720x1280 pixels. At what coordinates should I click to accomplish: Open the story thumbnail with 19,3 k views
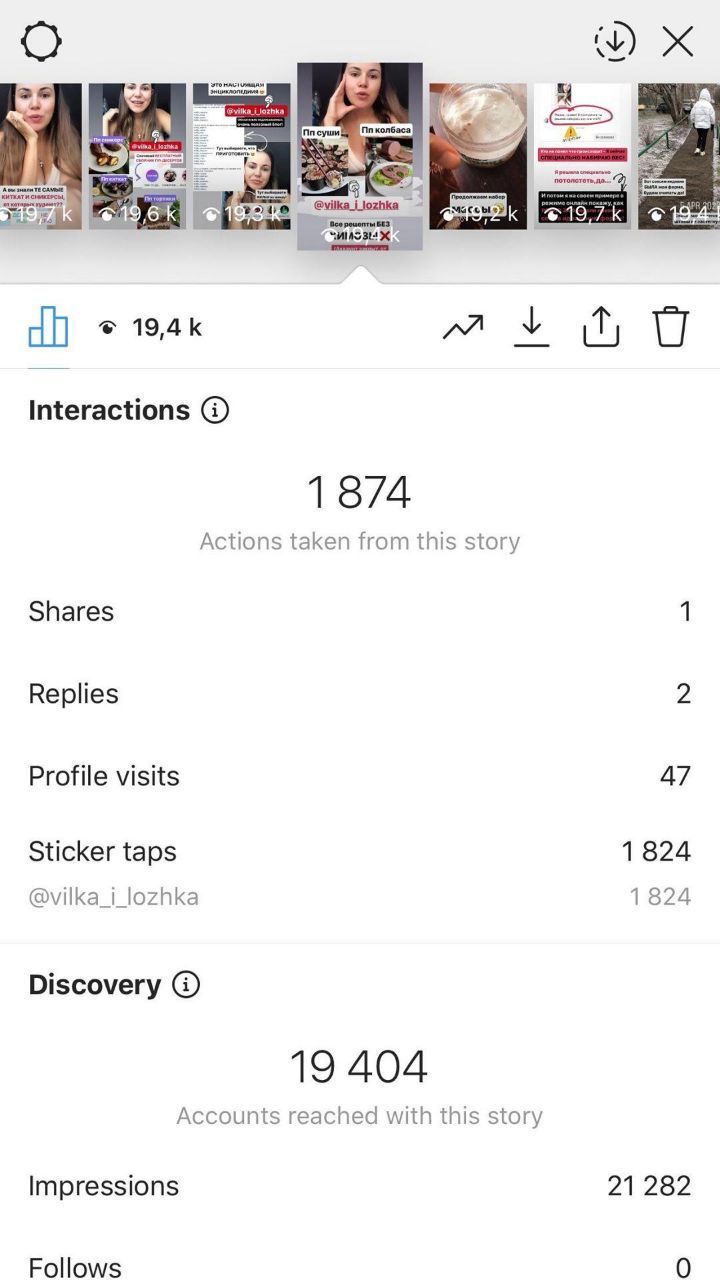[242, 156]
